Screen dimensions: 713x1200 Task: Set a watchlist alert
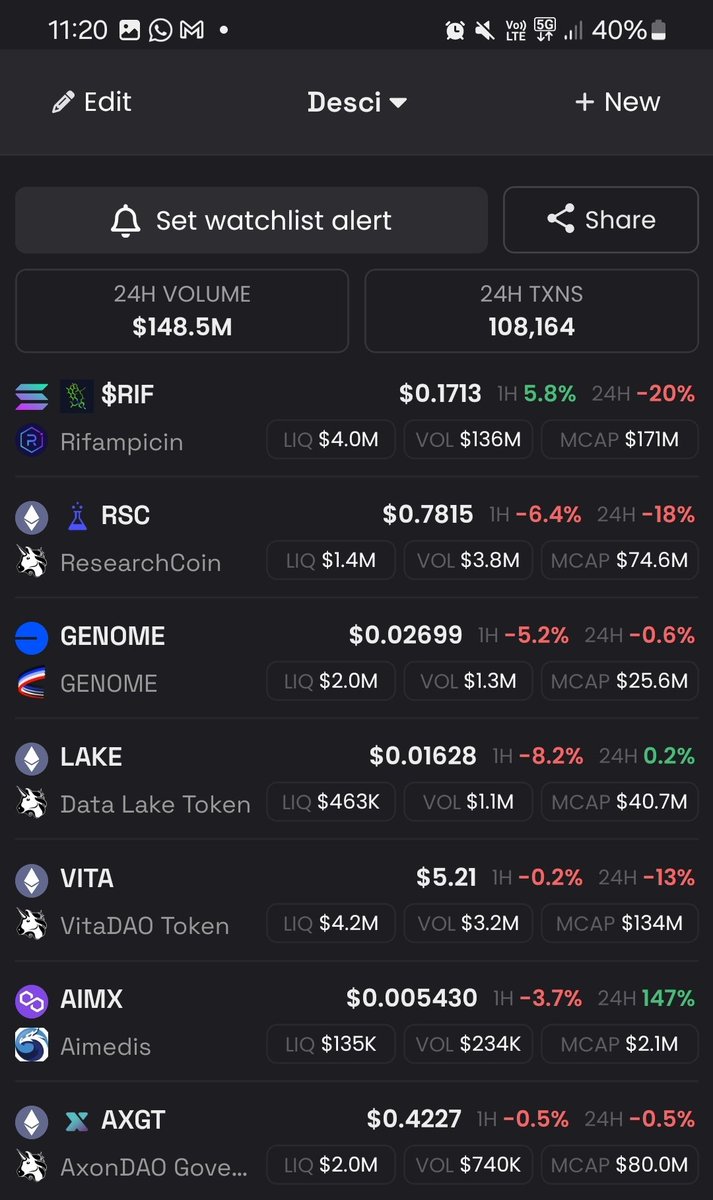pos(251,220)
